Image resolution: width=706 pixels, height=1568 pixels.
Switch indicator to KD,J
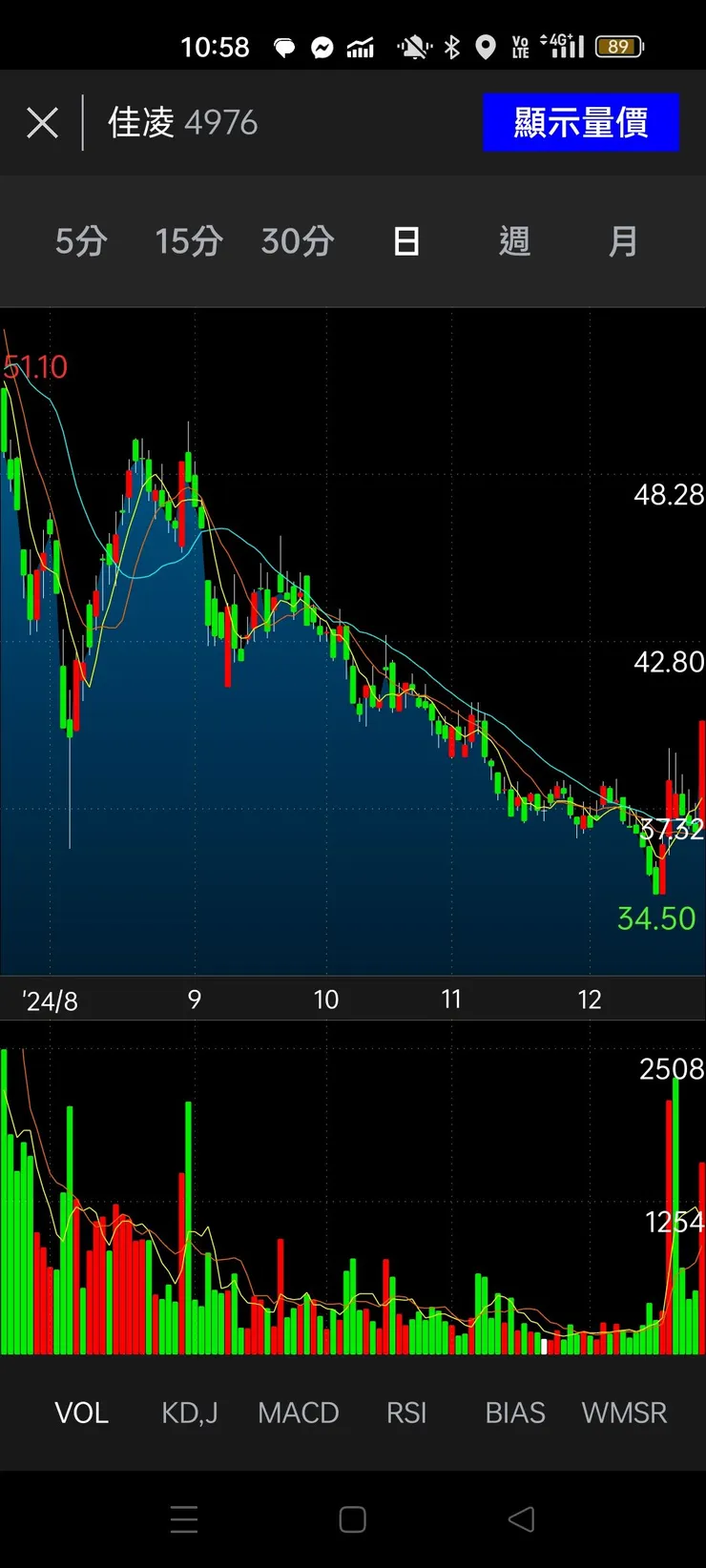click(x=190, y=1413)
